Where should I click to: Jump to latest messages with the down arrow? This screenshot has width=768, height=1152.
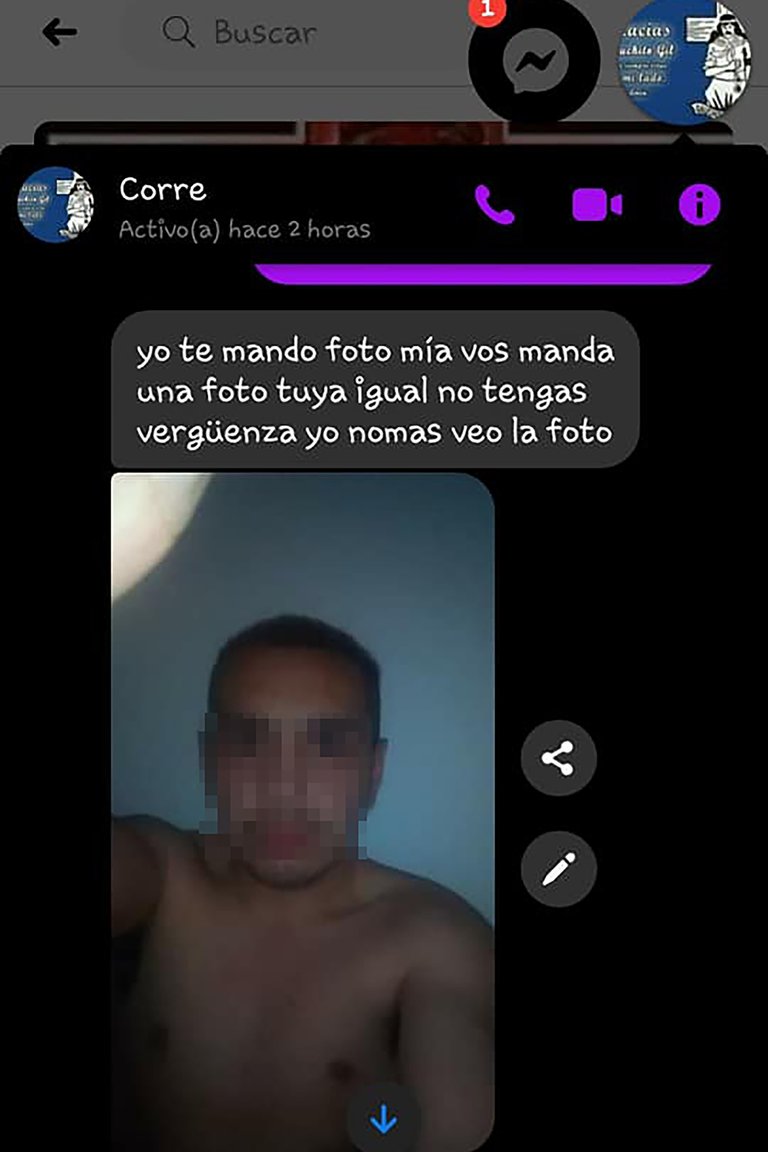pos(383,1121)
